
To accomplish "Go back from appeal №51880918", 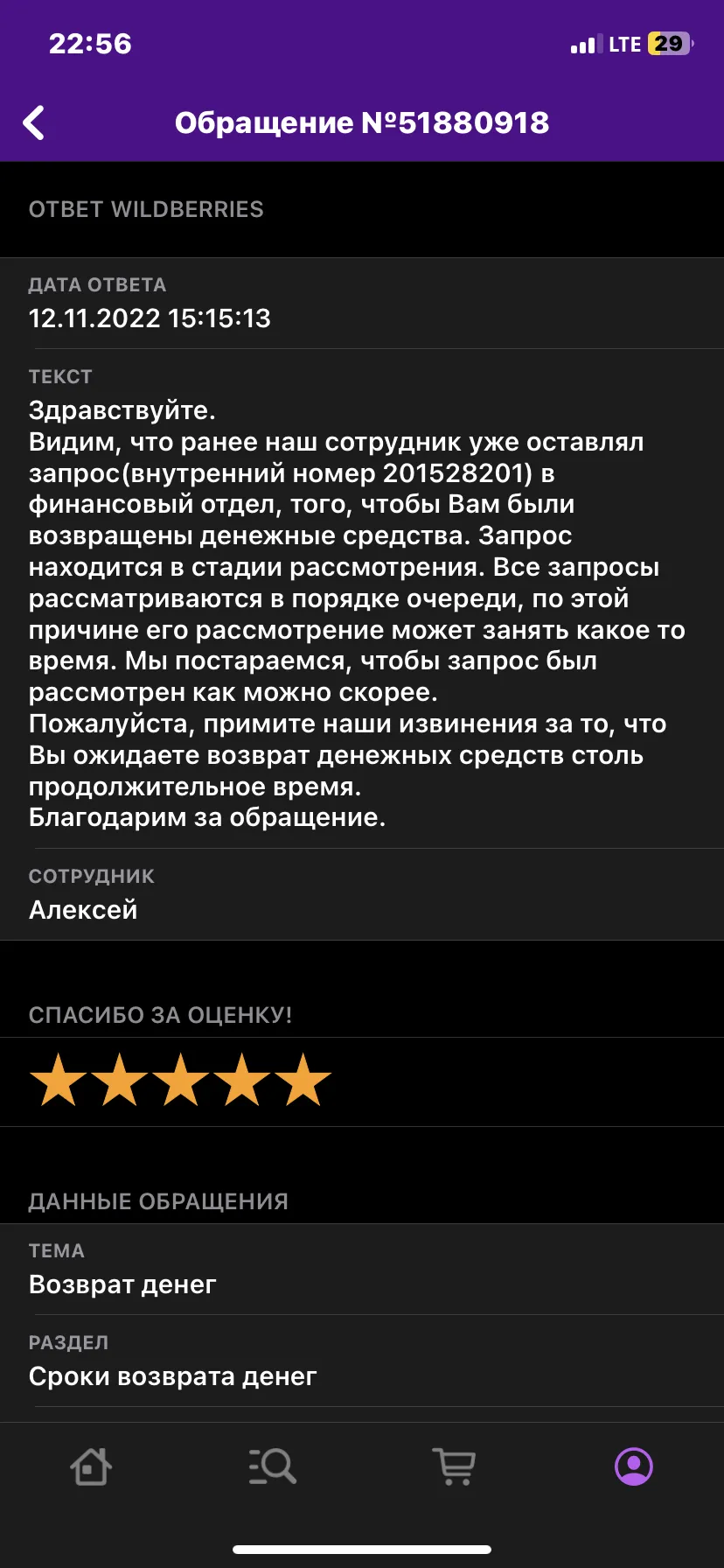I will (33, 122).
